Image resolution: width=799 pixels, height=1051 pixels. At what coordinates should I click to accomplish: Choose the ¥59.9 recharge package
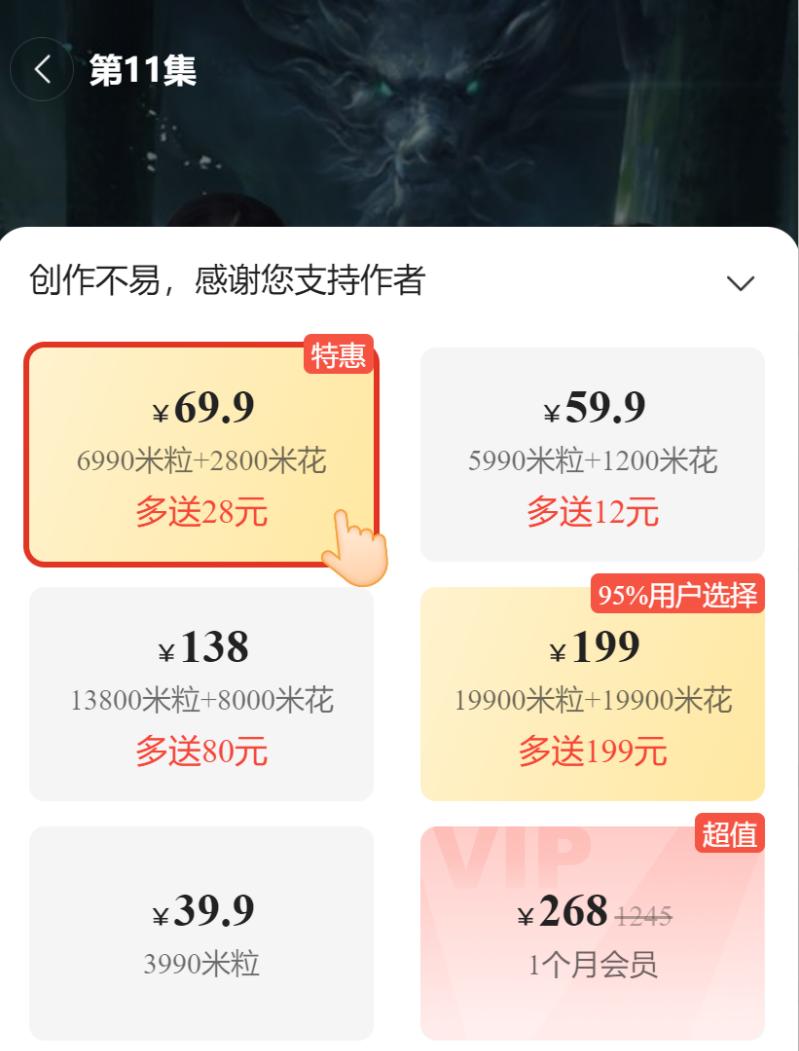pyautogui.click(x=592, y=455)
